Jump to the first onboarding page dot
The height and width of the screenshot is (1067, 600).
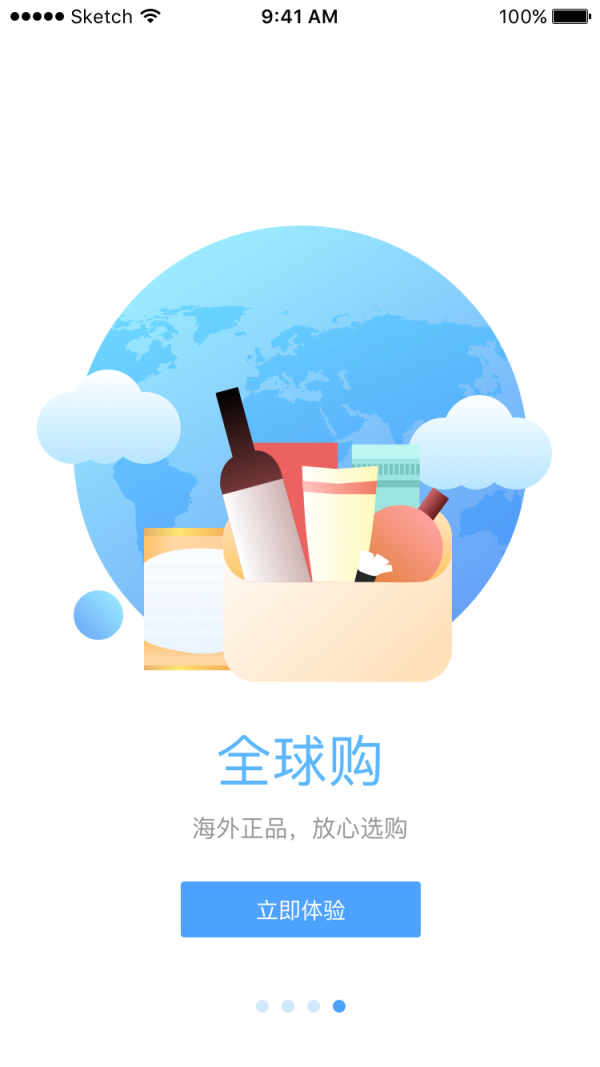(262, 1006)
